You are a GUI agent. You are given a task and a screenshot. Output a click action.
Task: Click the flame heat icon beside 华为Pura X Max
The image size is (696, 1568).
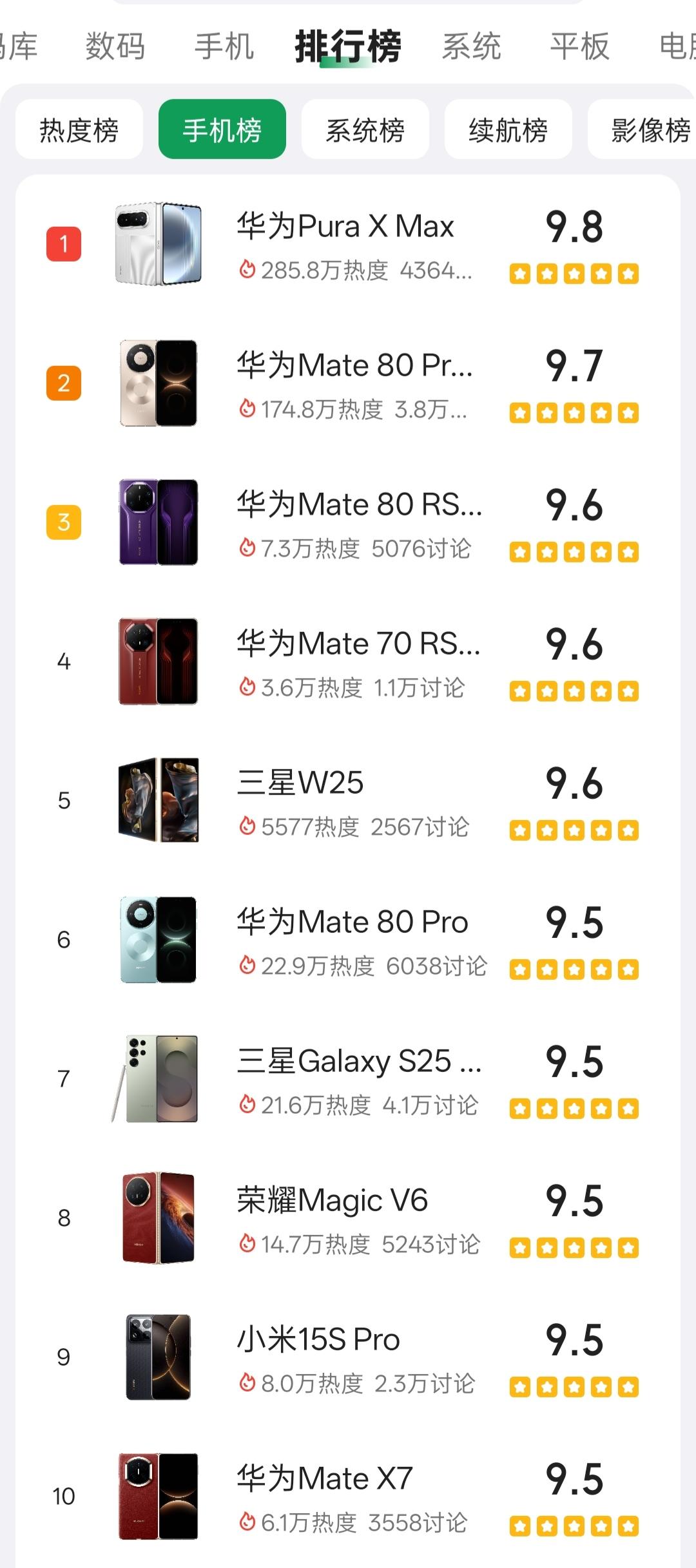pyautogui.click(x=247, y=271)
